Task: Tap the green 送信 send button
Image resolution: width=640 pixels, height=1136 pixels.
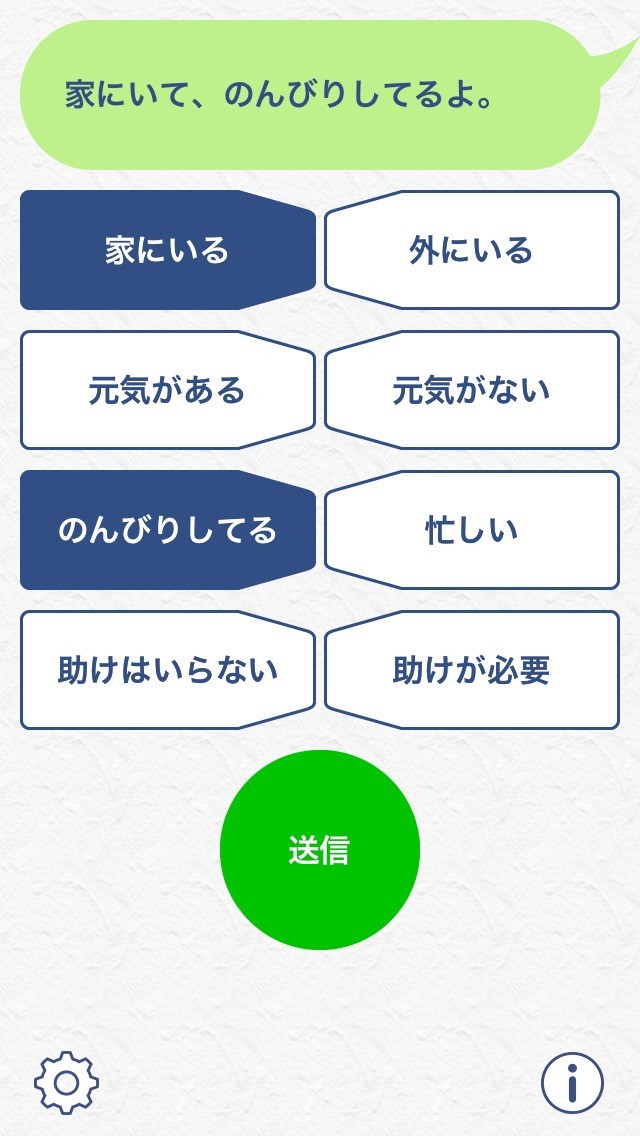Action: pos(320,850)
